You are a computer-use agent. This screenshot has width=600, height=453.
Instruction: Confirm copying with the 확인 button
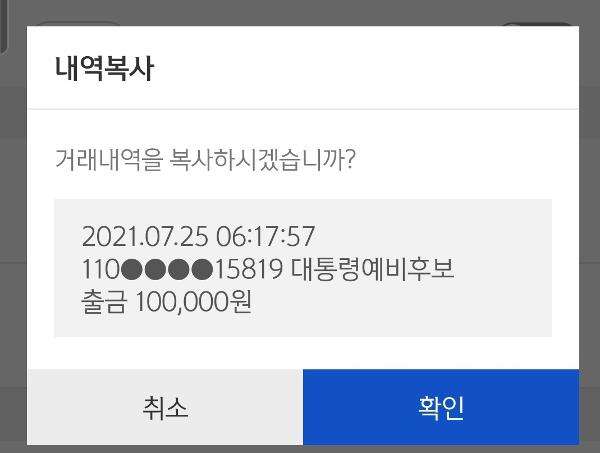click(441, 407)
